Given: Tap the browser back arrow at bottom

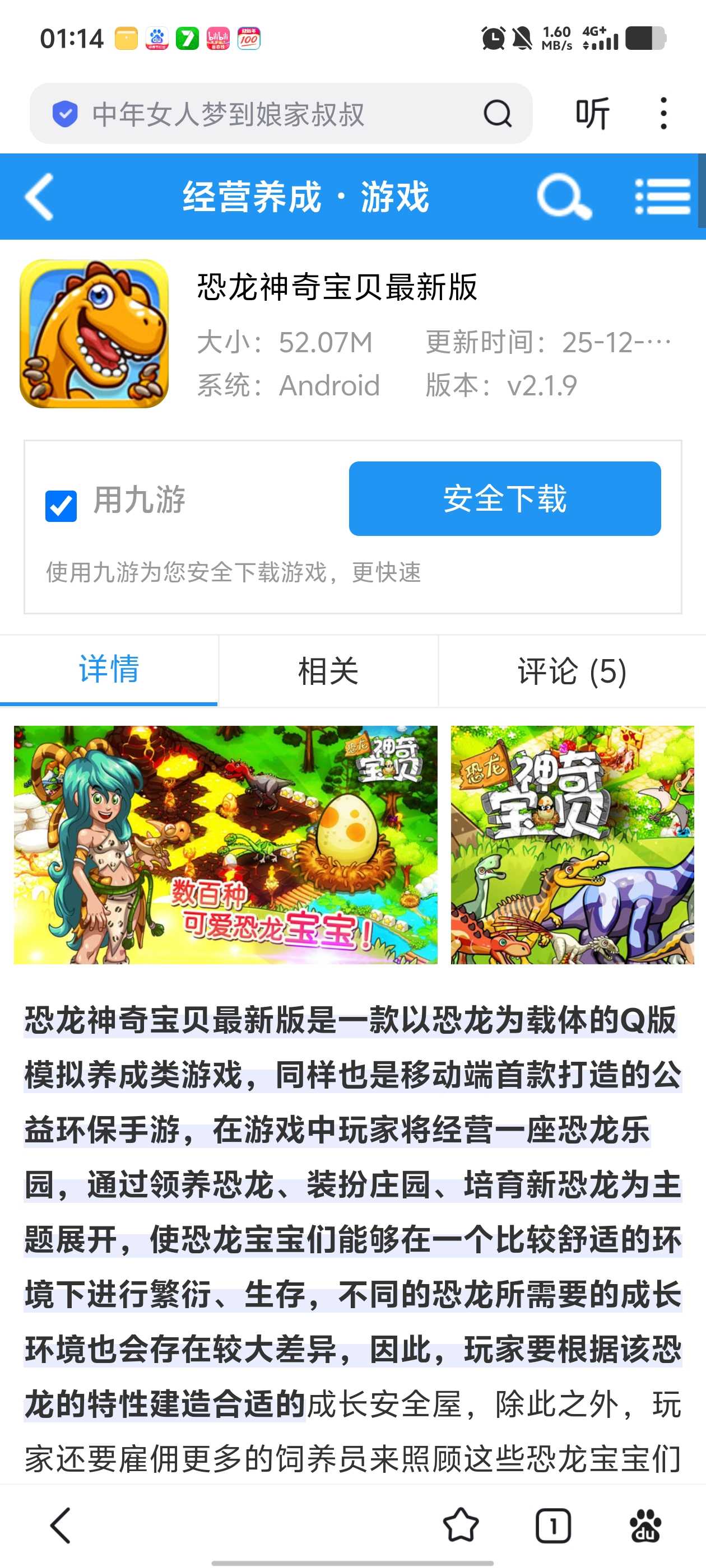Looking at the screenshot, I should pyautogui.click(x=61, y=1525).
